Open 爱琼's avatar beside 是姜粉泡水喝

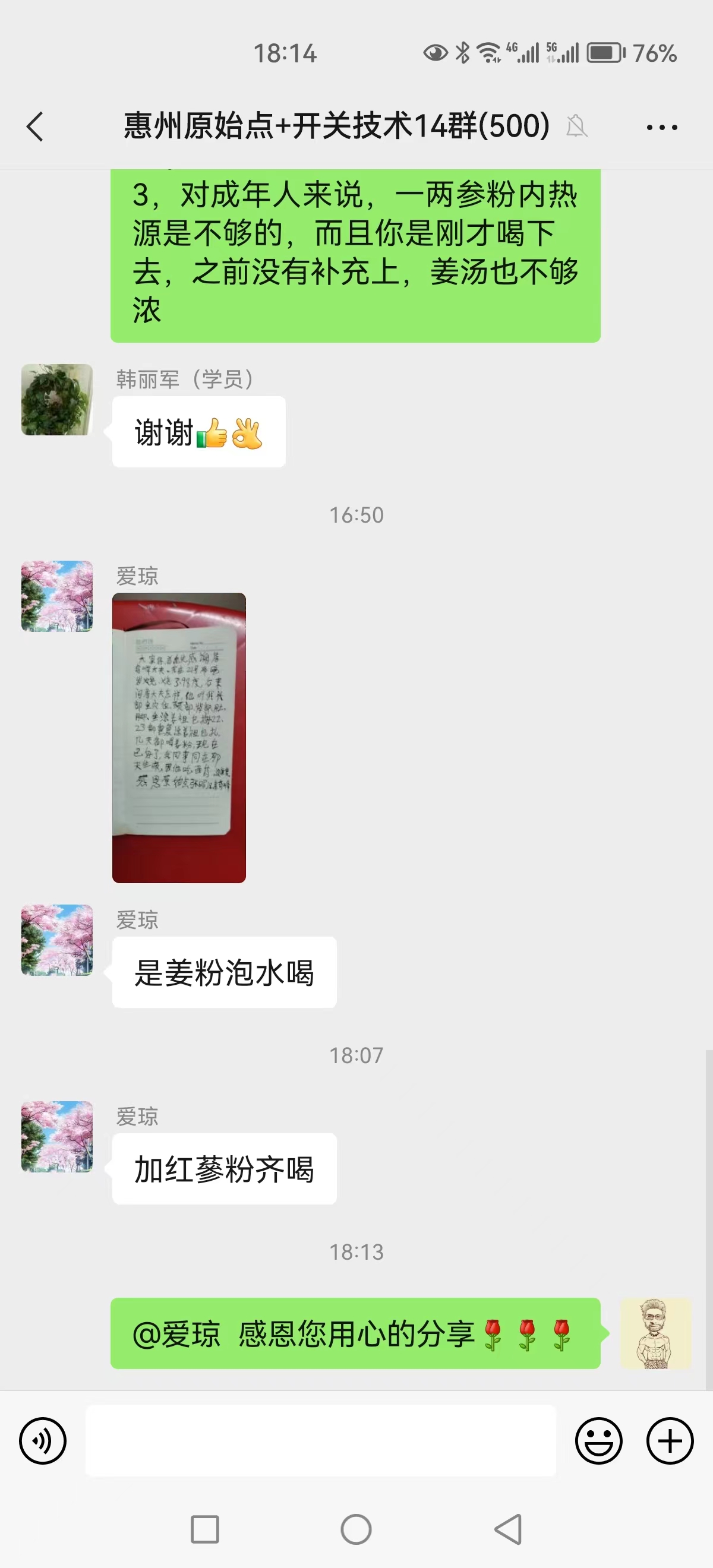(56, 940)
